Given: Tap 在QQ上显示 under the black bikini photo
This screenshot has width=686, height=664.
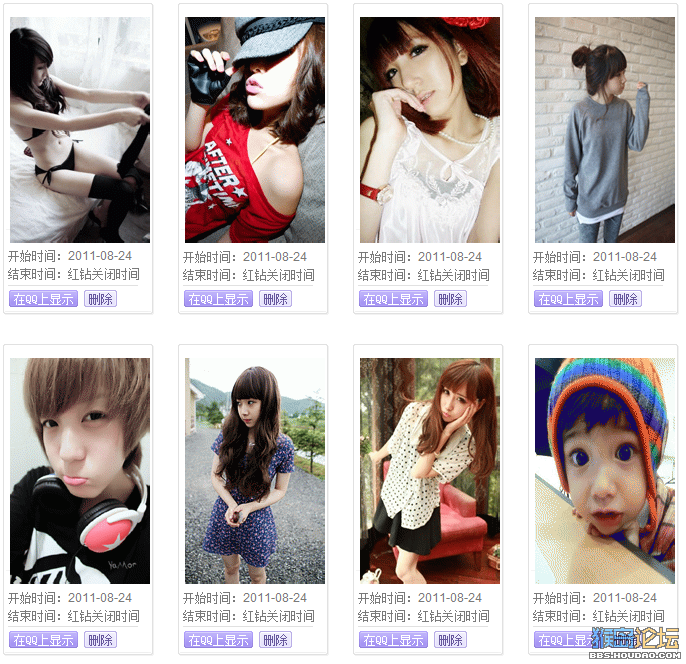Looking at the screenshot, I should pos(43,299).
